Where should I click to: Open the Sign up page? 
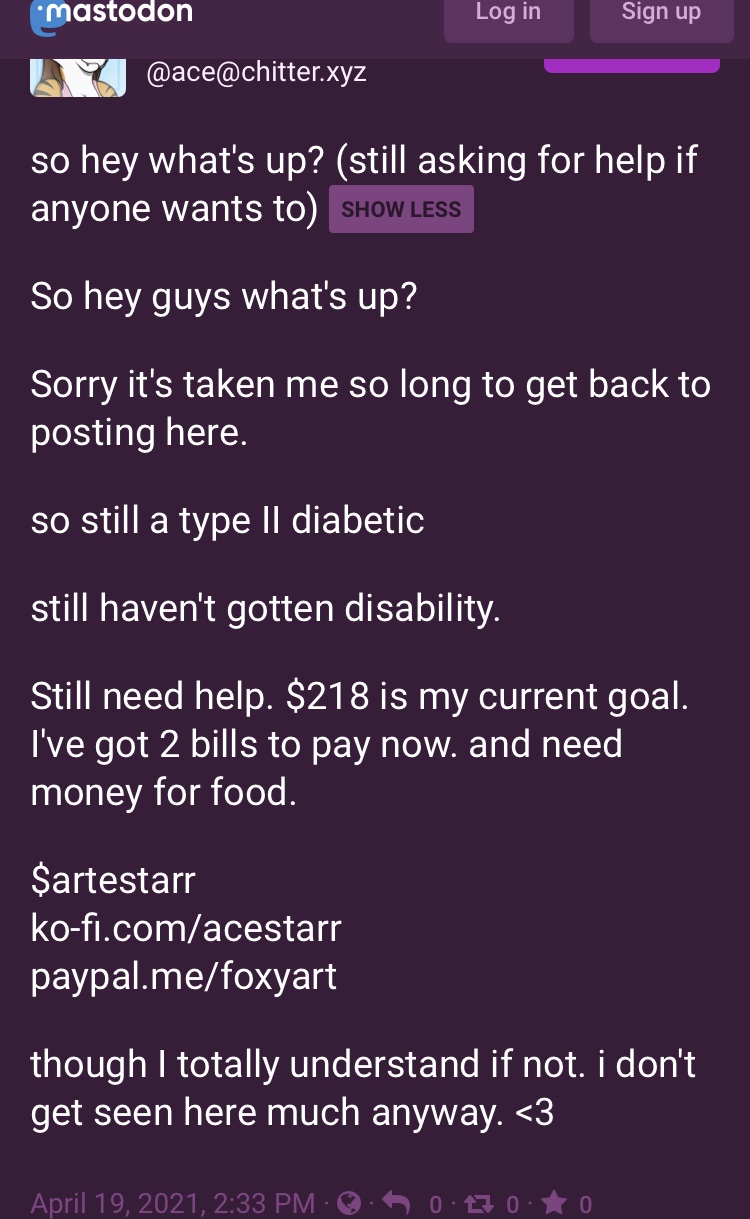click(661, 14)
